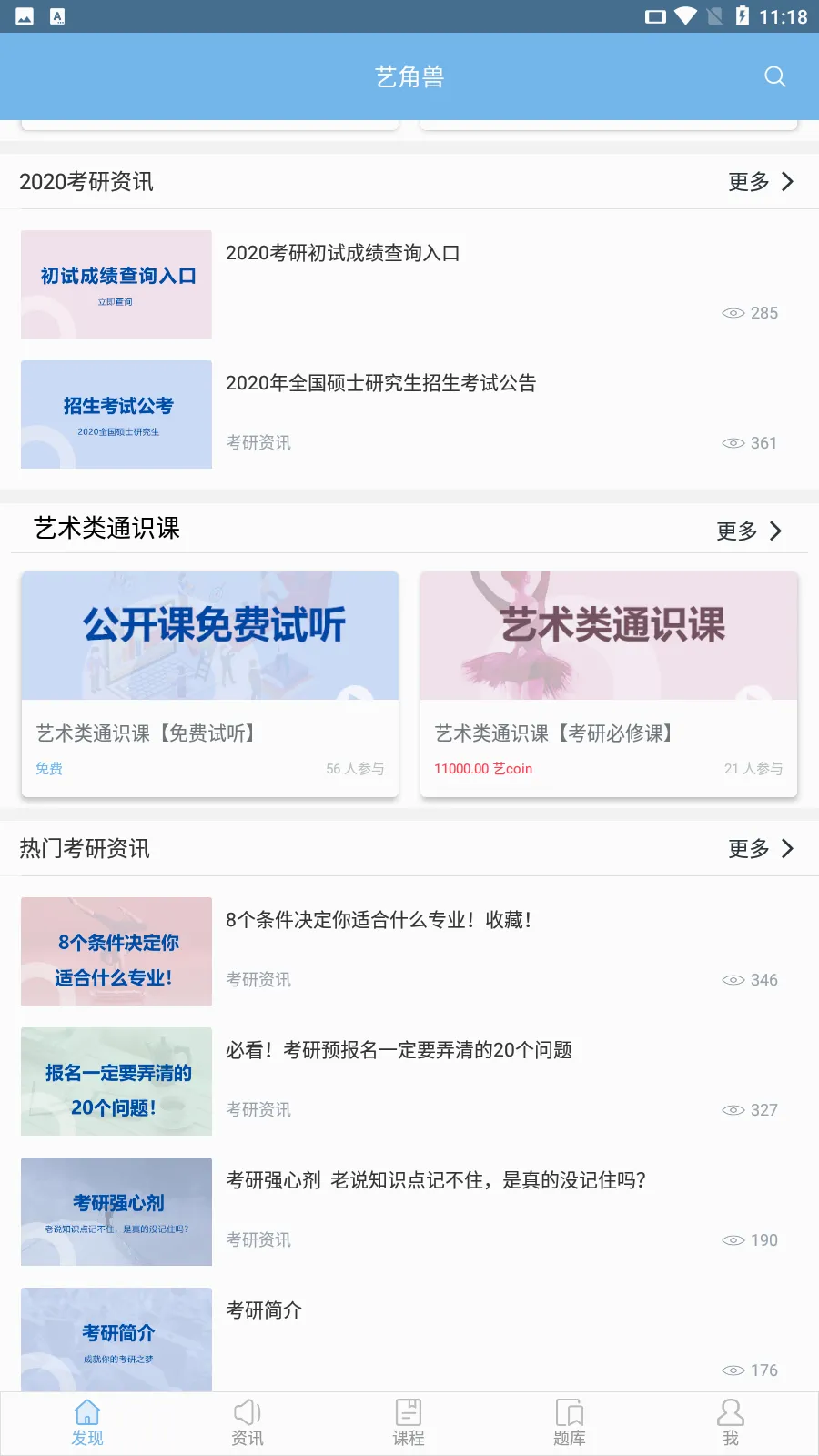Open 2020考研初试成绩查询入口 article

pyautogui.click(x=409, y=284)
